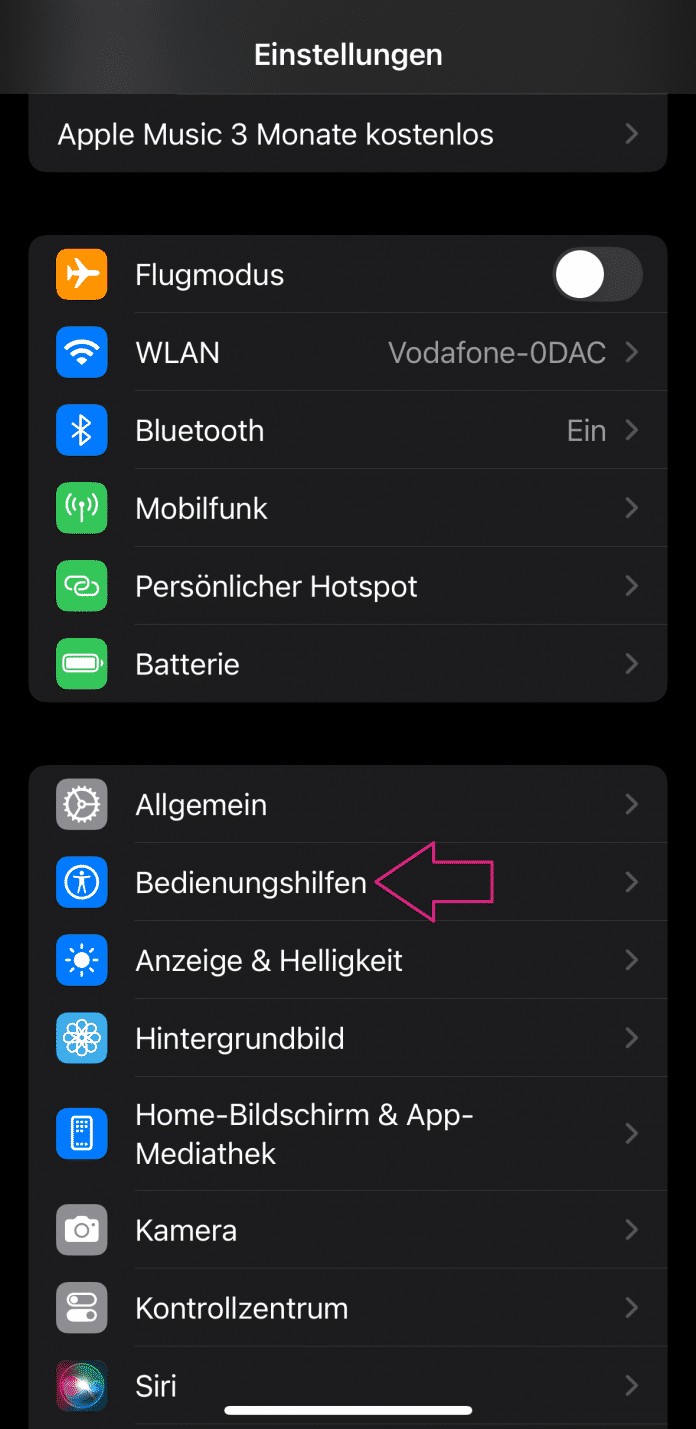
Task: Open the Allgemein settings
Action: (347, 805)
